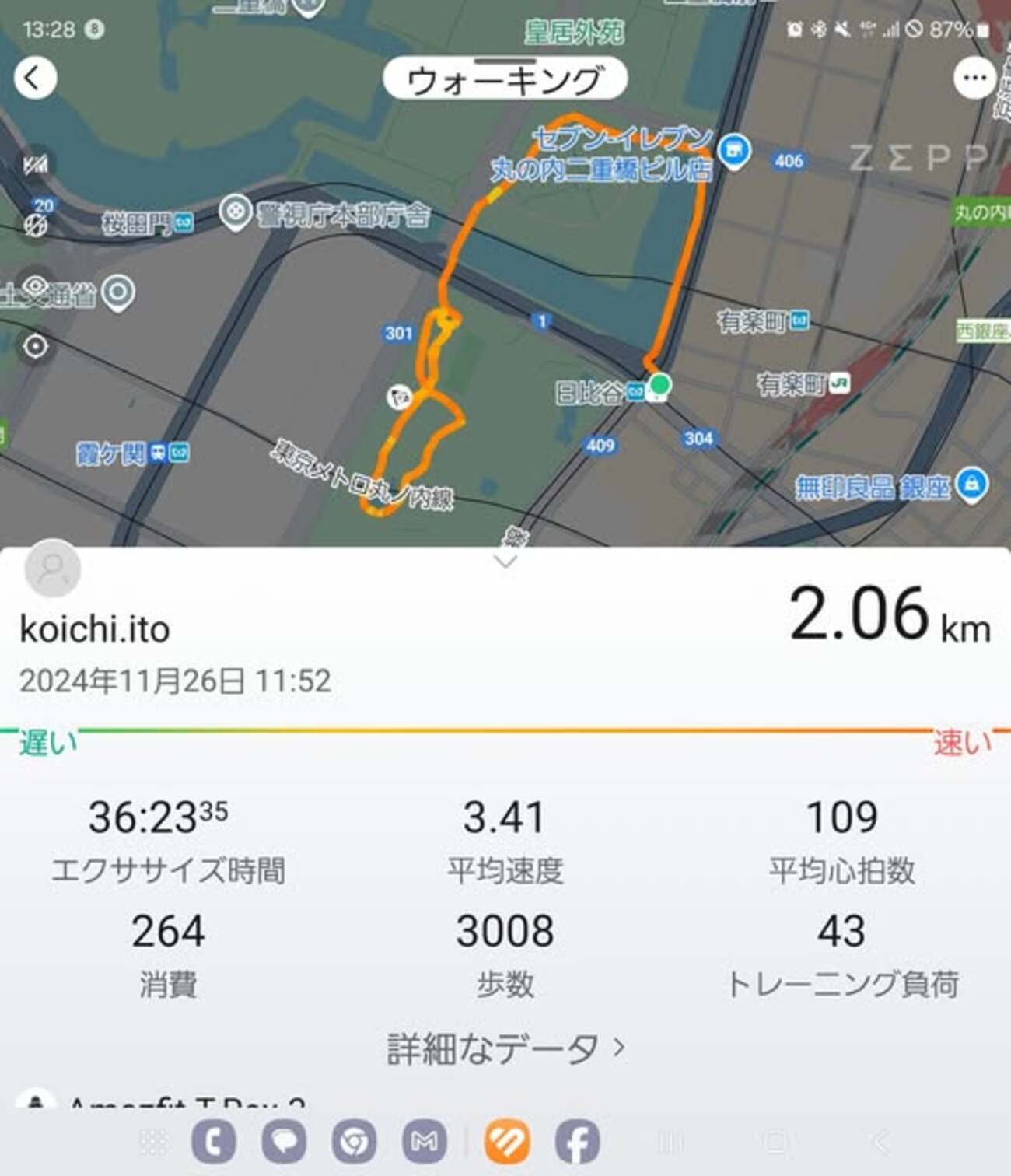Viewport: 1011px width, 1176px height.
Task: Tap the system home button
Action: pos(775,1142)
